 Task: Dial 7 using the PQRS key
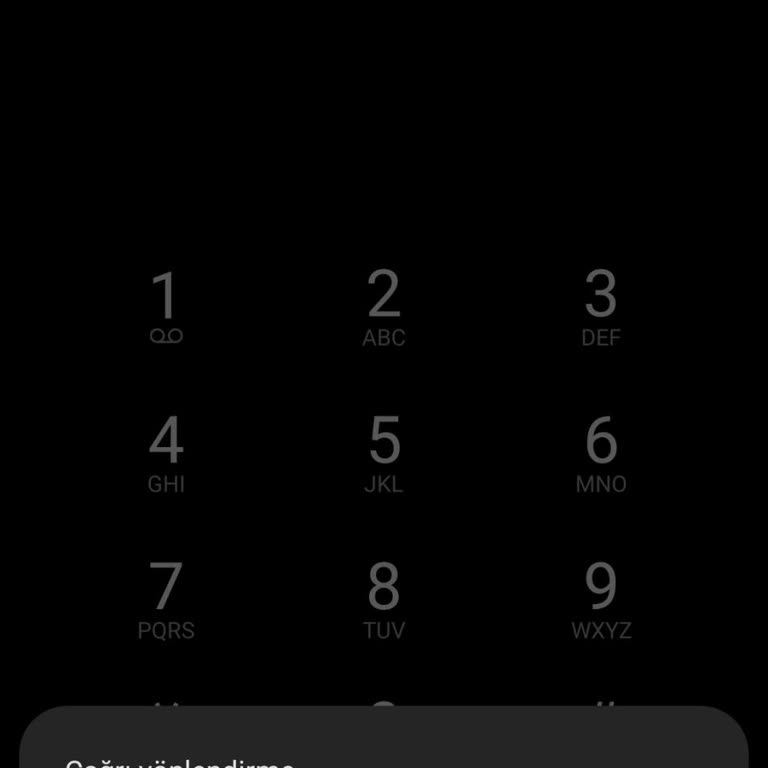(x=166, y=600)
